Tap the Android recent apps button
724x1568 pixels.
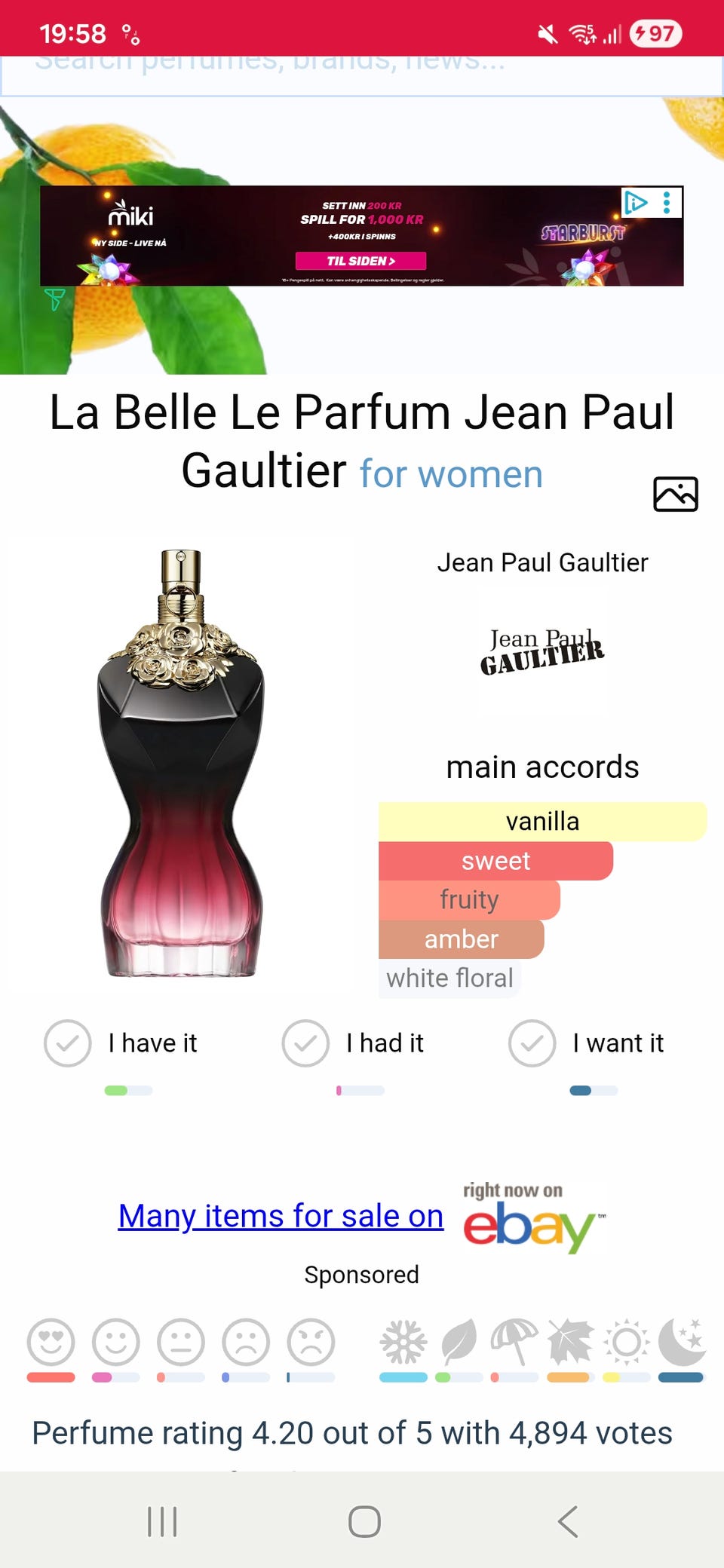click(x=162, y=1521)
